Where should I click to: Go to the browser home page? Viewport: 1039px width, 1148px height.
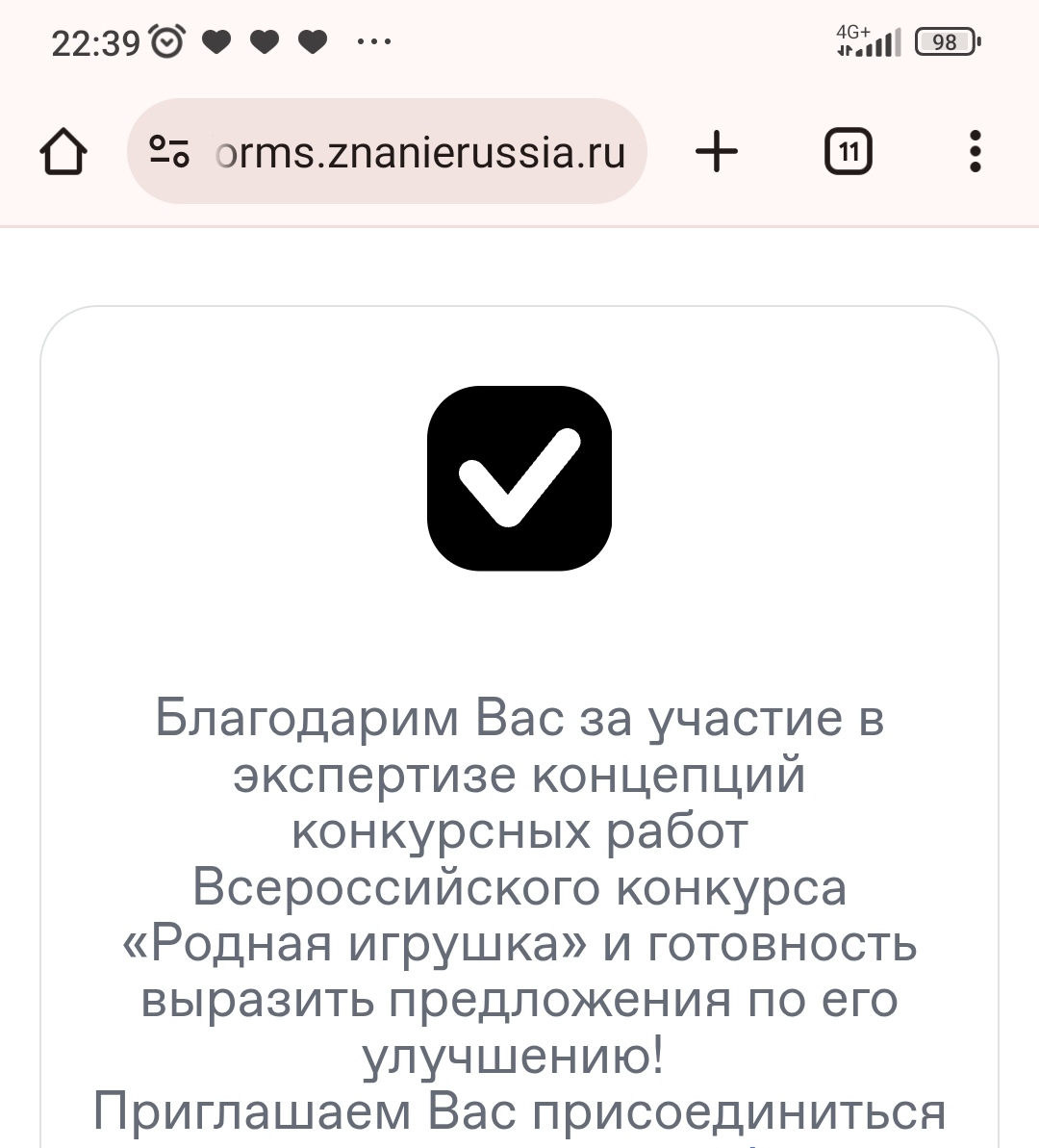coord(63,152)
